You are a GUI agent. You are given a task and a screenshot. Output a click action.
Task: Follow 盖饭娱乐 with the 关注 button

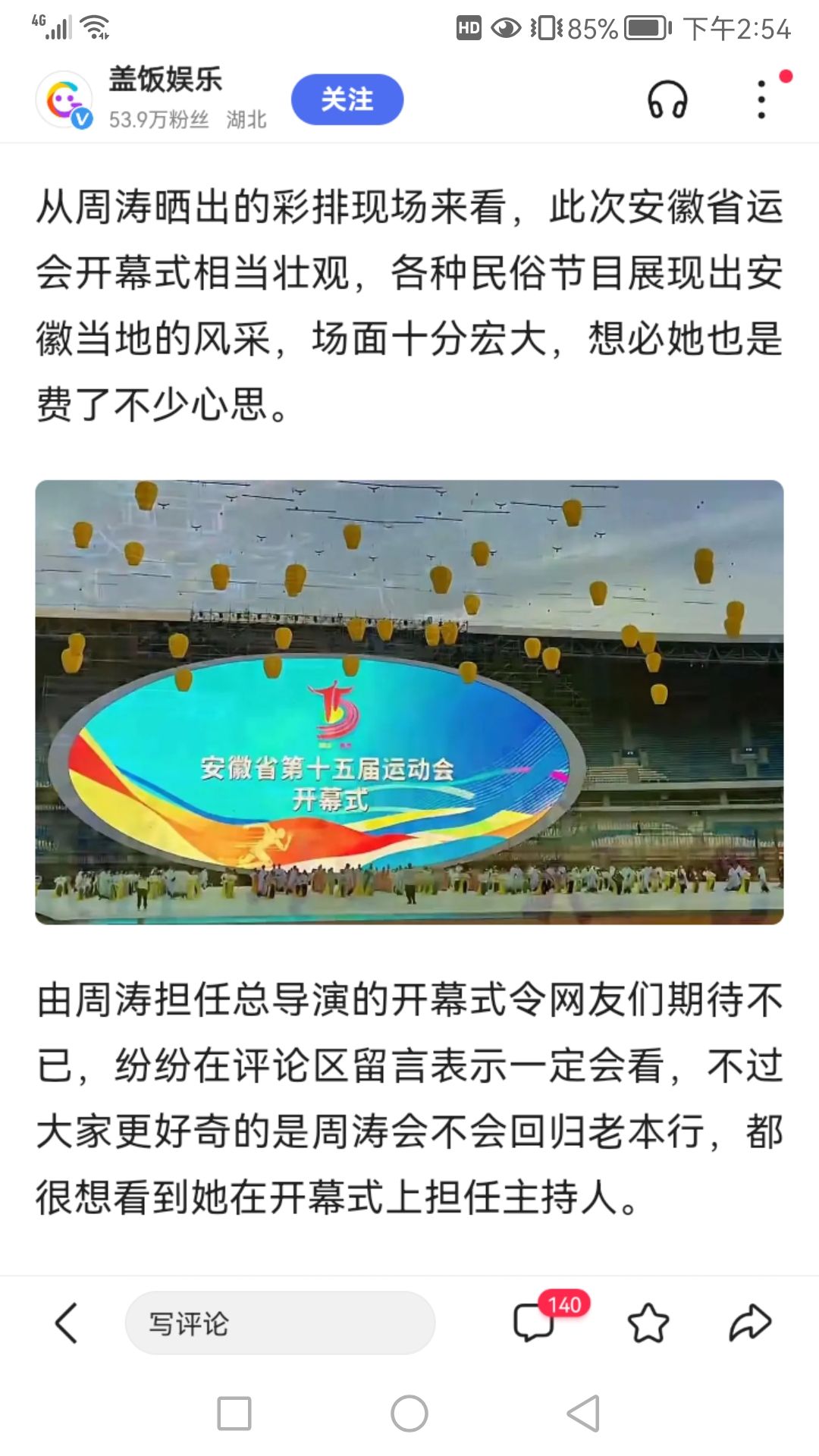(347, 99)
